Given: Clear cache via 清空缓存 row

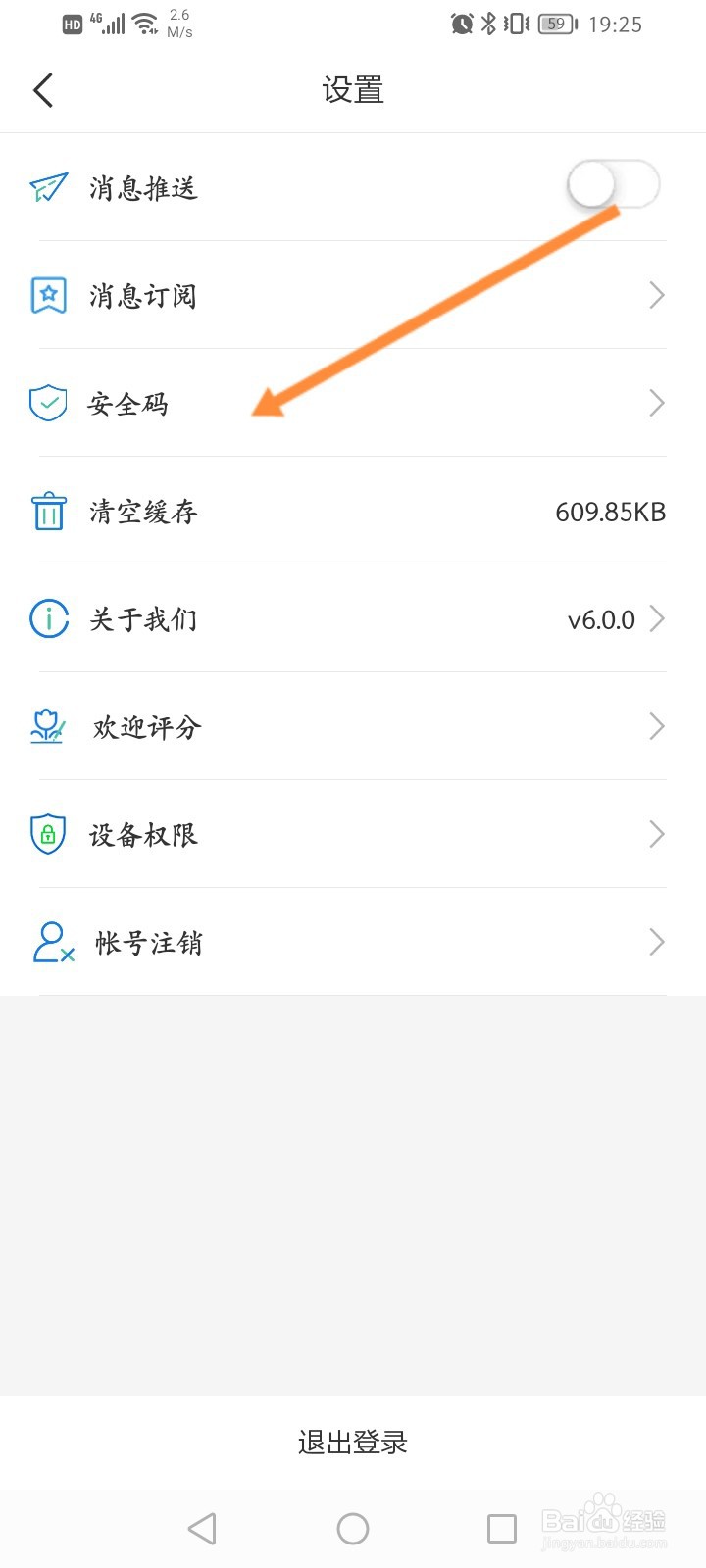Looking at the screenshot, I should [353, 511].
